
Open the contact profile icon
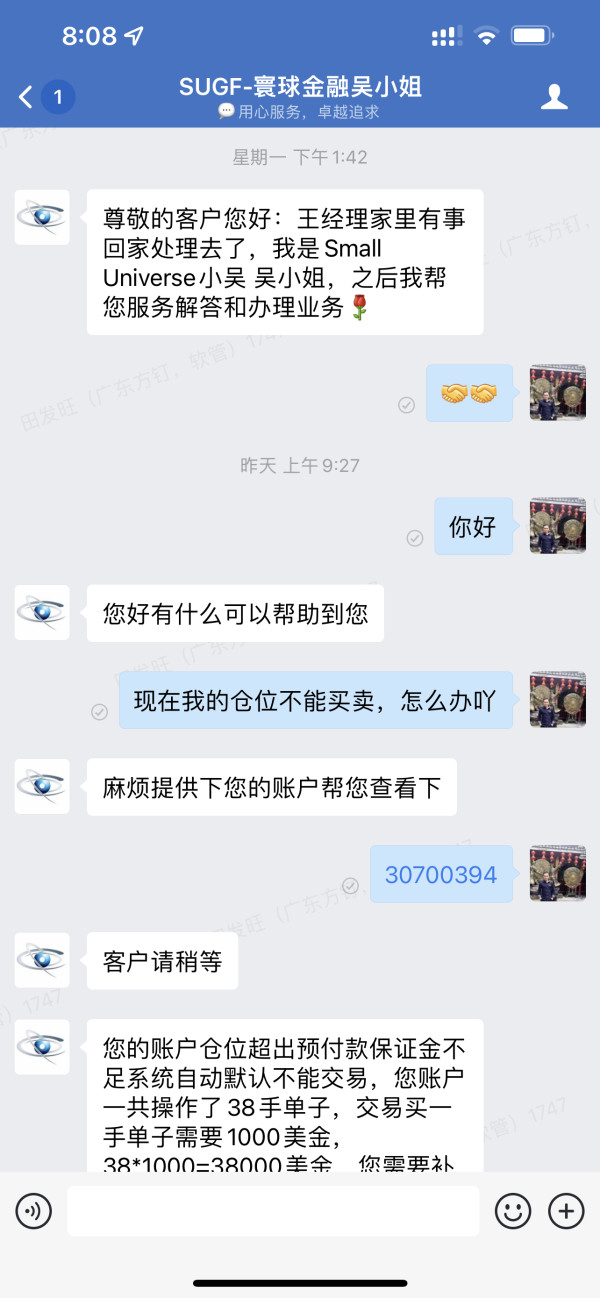pos(554,97)
